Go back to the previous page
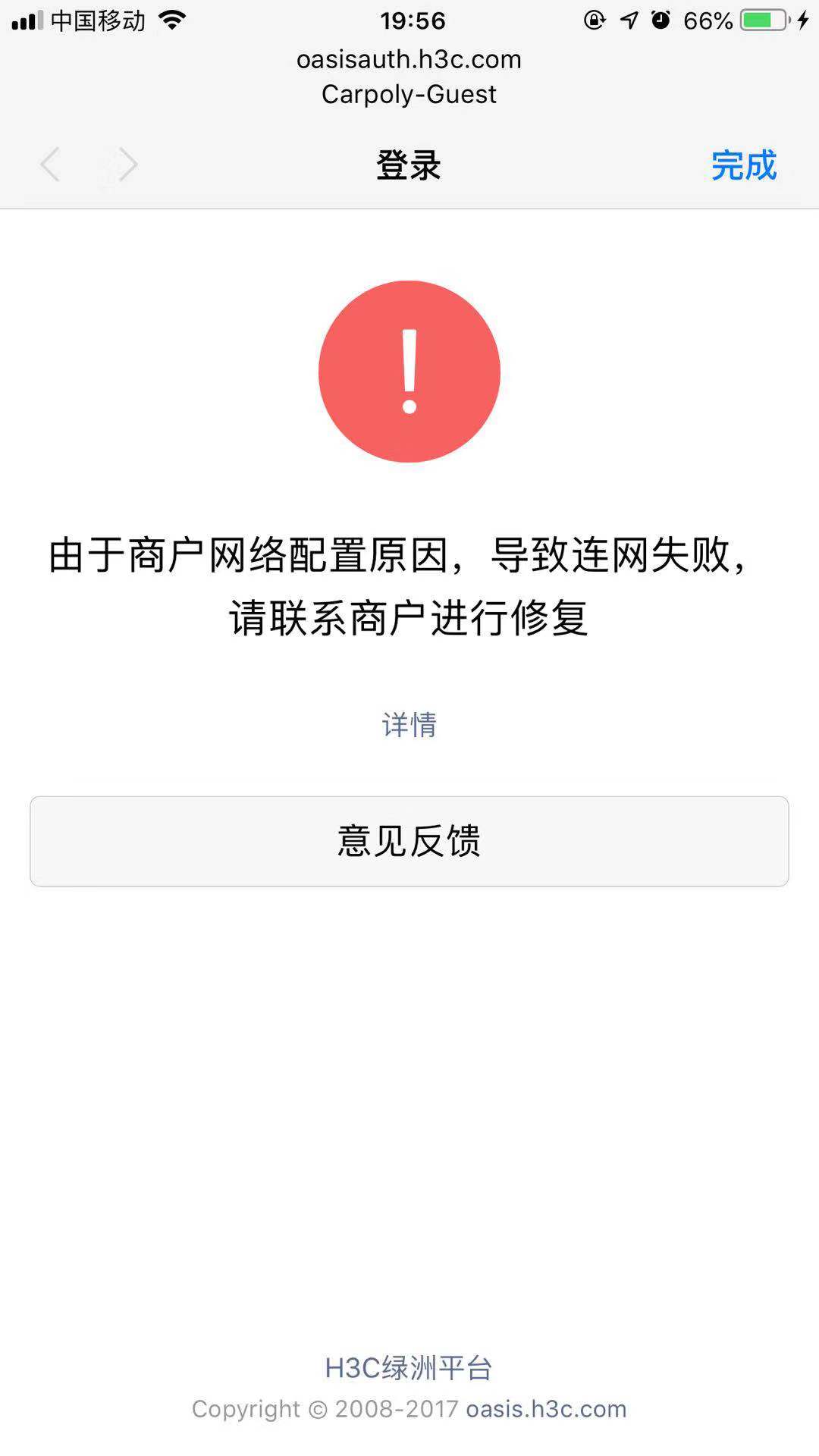819x1456 pixels. [50, 165]
